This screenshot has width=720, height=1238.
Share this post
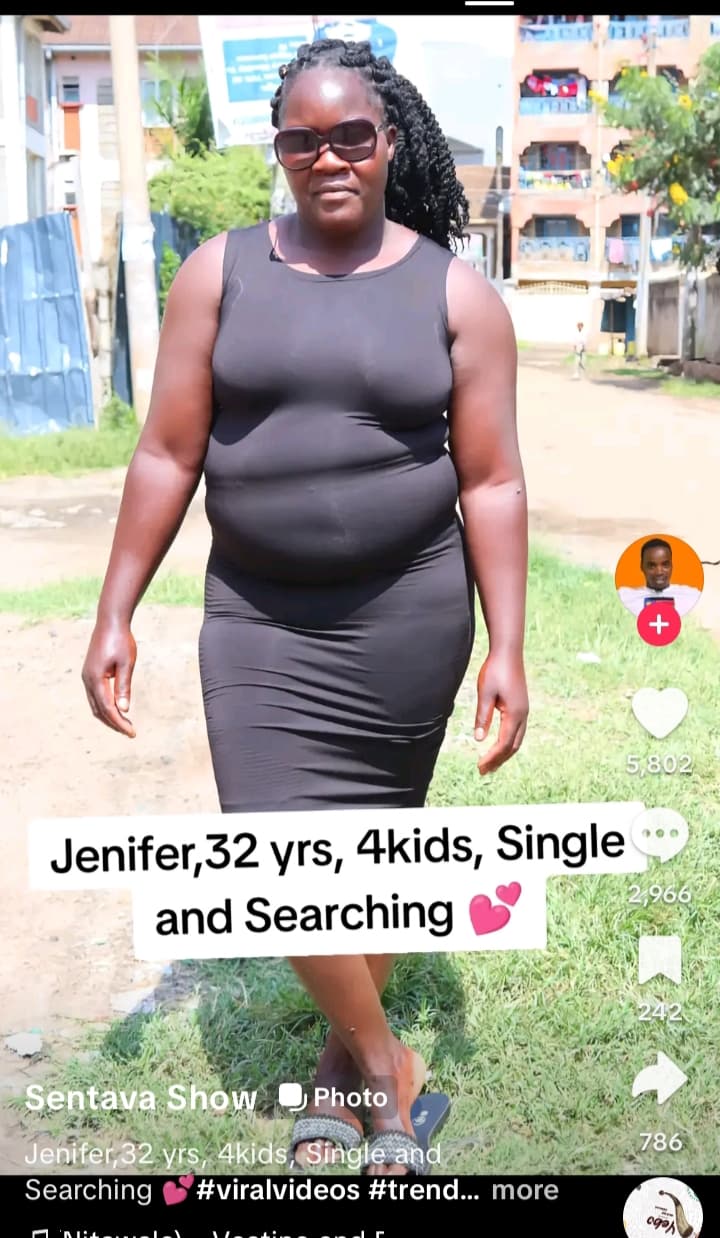(659, 1080)
